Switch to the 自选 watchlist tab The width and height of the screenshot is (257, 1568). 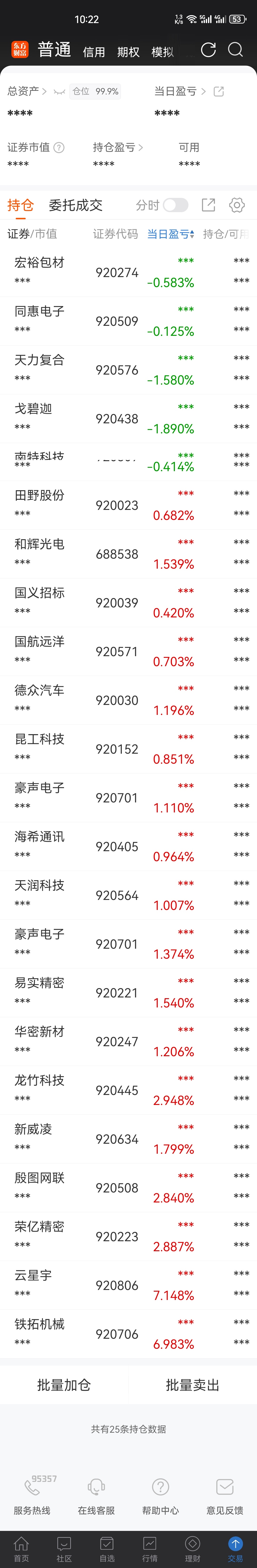pos(107,1548)
